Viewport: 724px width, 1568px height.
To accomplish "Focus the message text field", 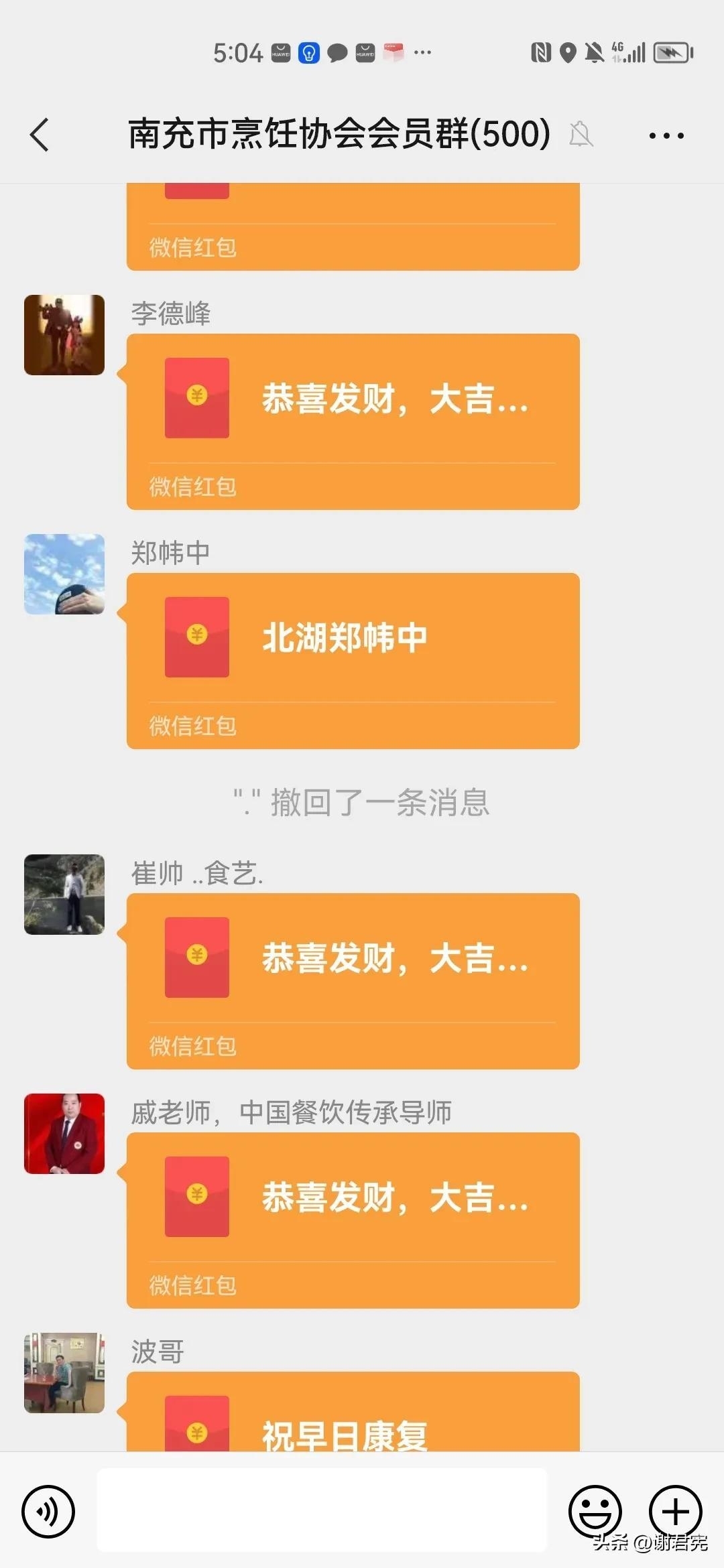I will [x=322, y=1510].
